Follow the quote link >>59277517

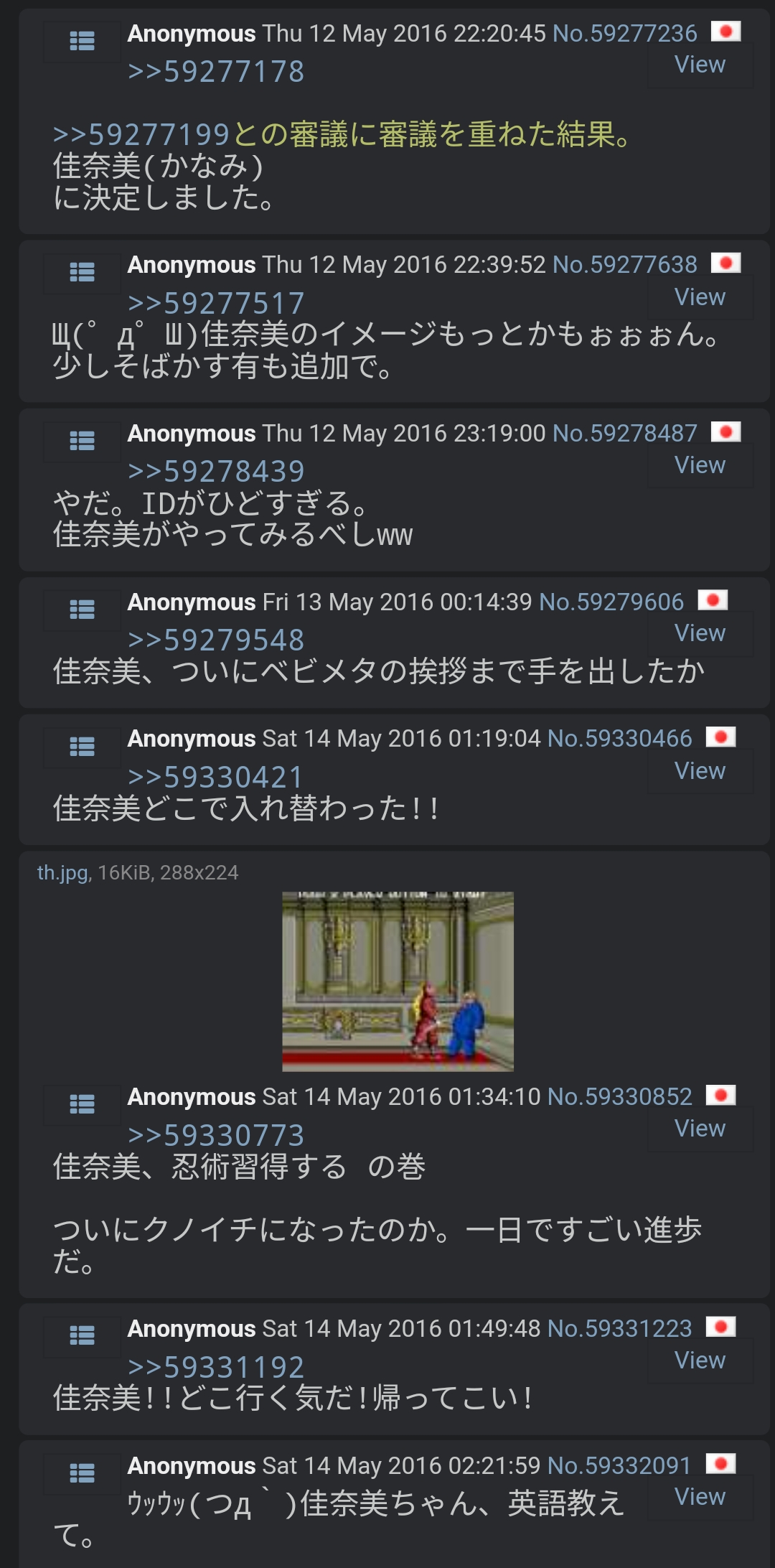[x=216, y=304]
